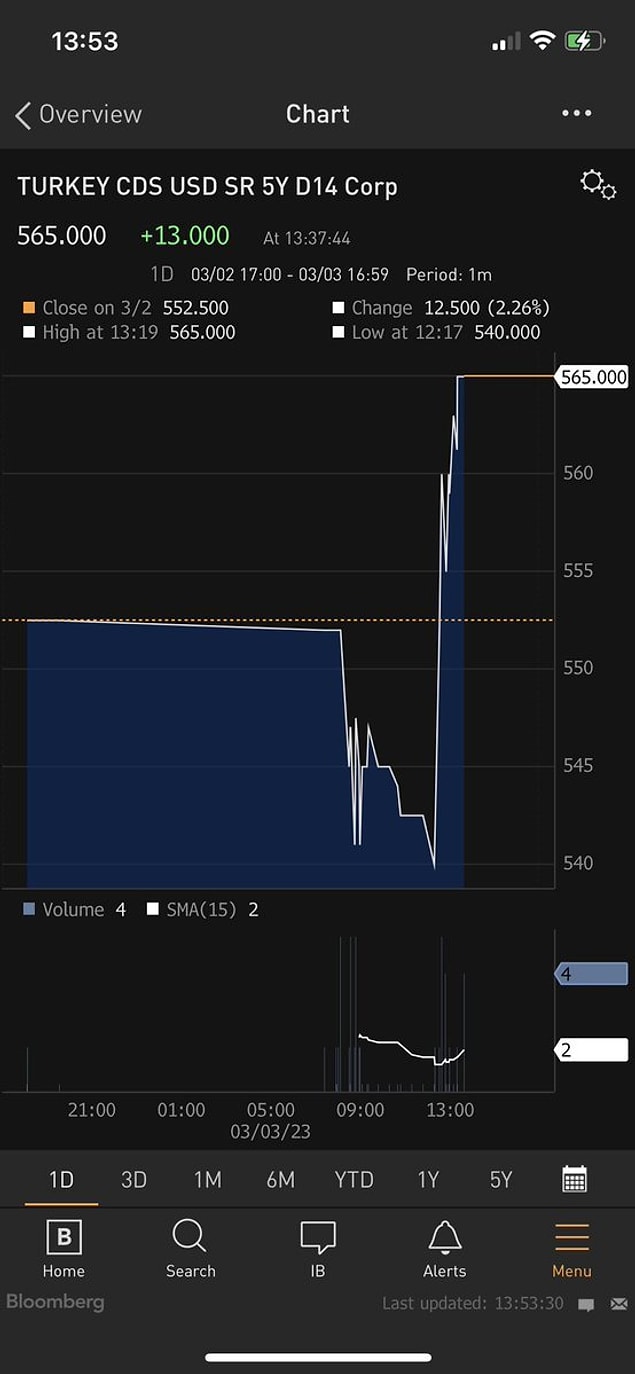The width and height of the screenshot is (635, 1374).
Task: Open the Search tab
Action: click(x=190, y=1249)
